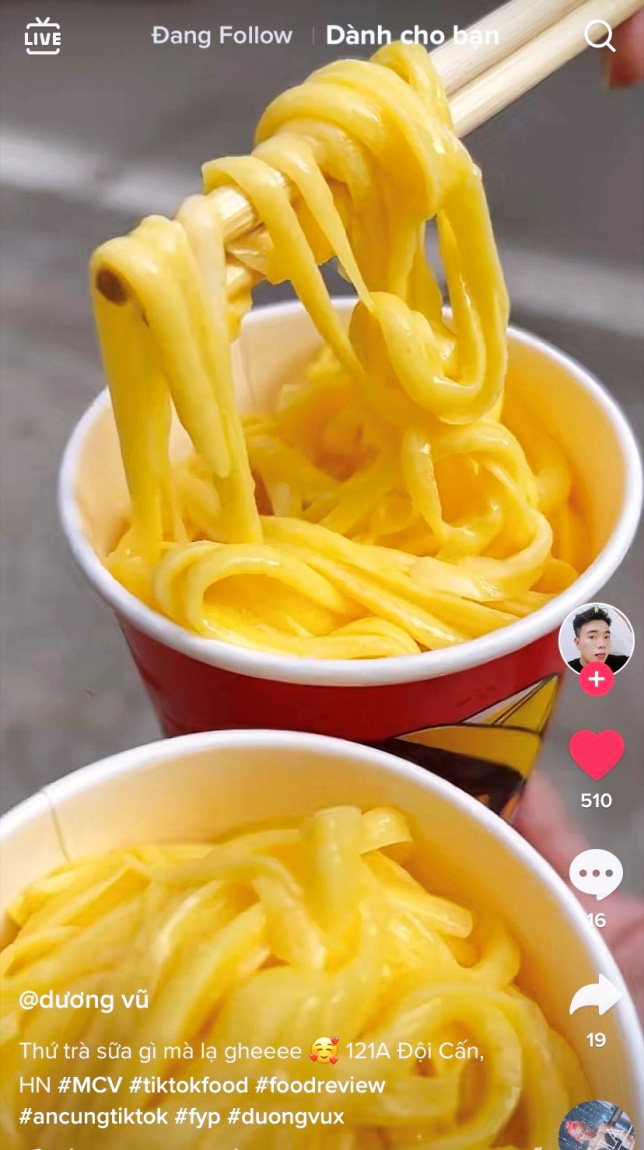
Task: Switch to the Đang Follow tab
Action: tap(222, 36)
